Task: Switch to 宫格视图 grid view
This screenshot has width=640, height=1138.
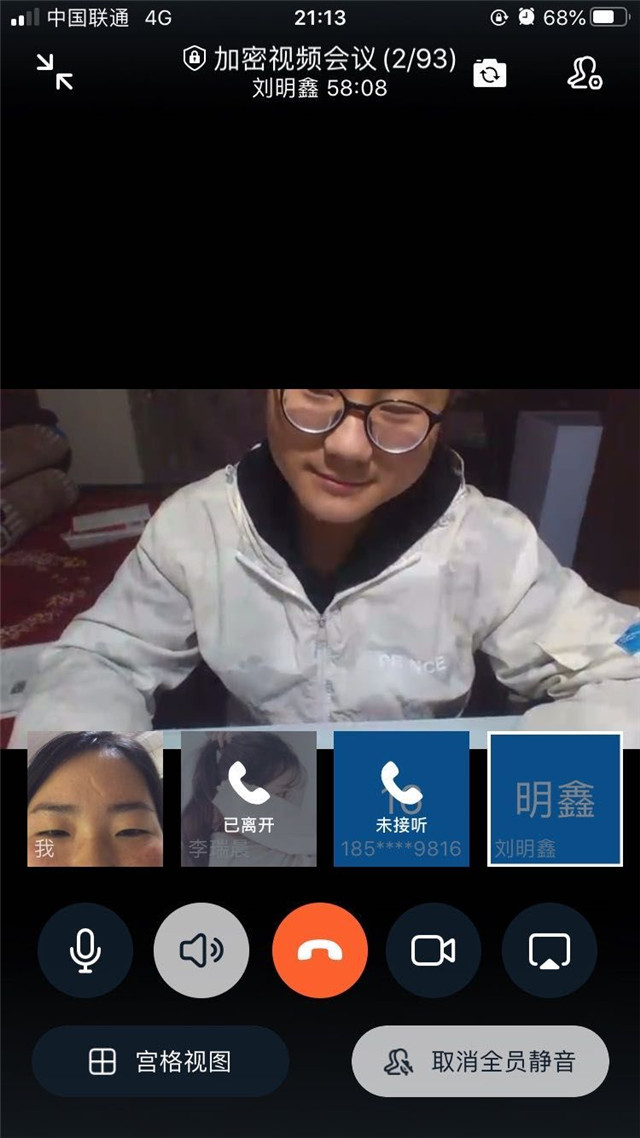Action: click(x=160, y=1062)
